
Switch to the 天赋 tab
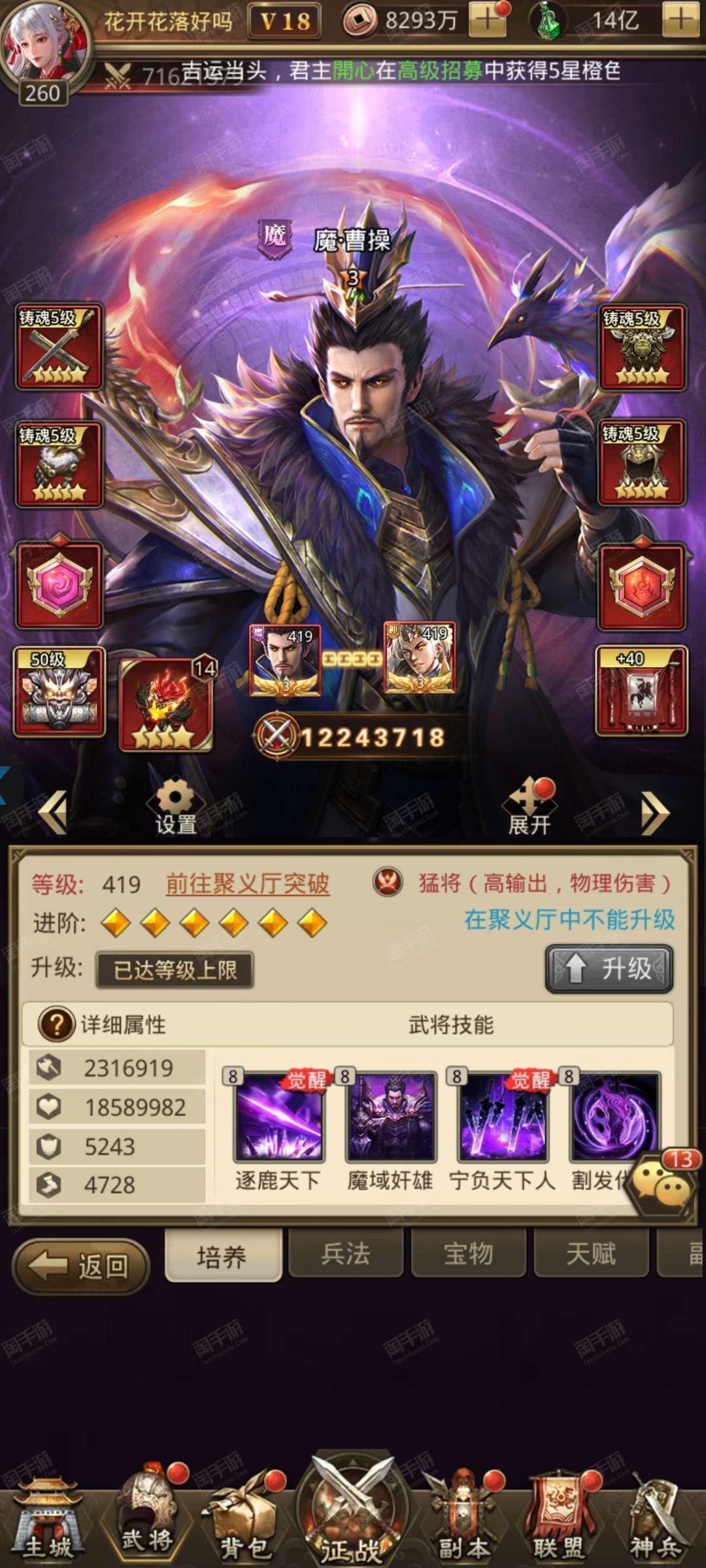pos(591,1253)
